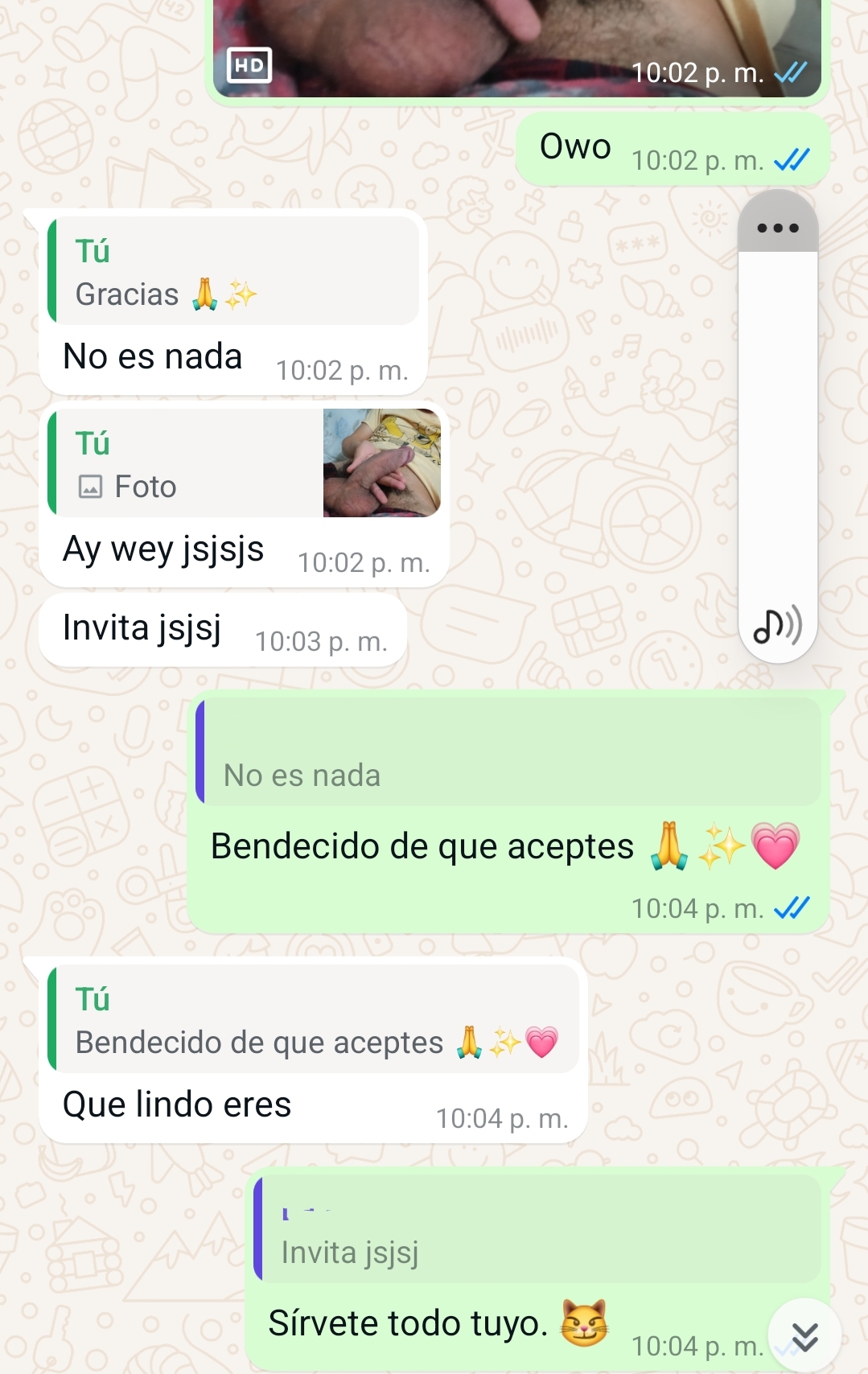868x1374 pixels.
Task: Jump to the quoted "Gracias" message
Action: (x=235, y=271)
